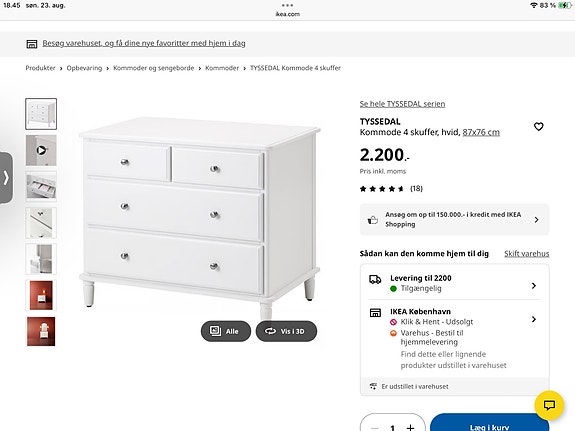Viewport: 575px width, 431px height.
Task: Open Opbevaring in breadcrumb trail
Action: [84, 68]
